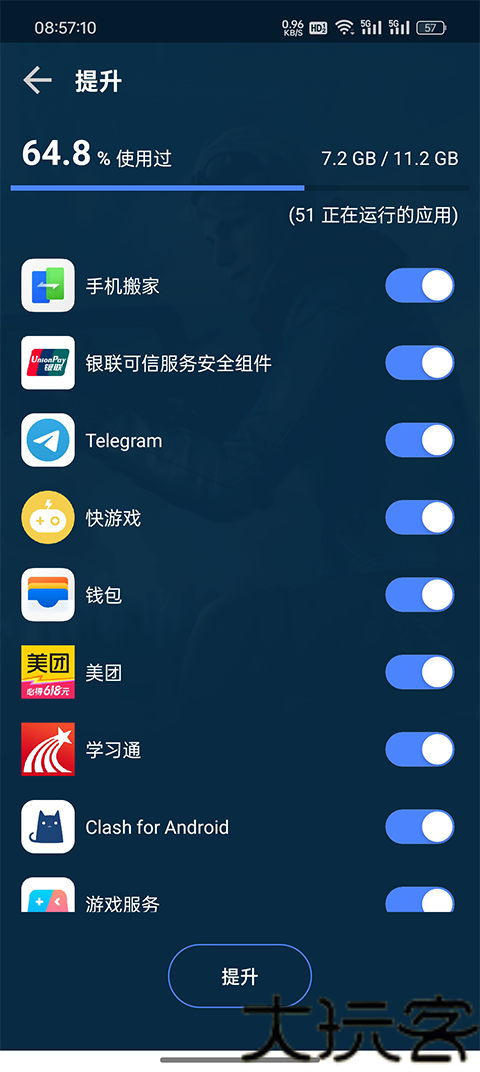This screenshot has width=480, height=1072.
Task: Disable the 美团 toggle
Action: tap(420, 672)
